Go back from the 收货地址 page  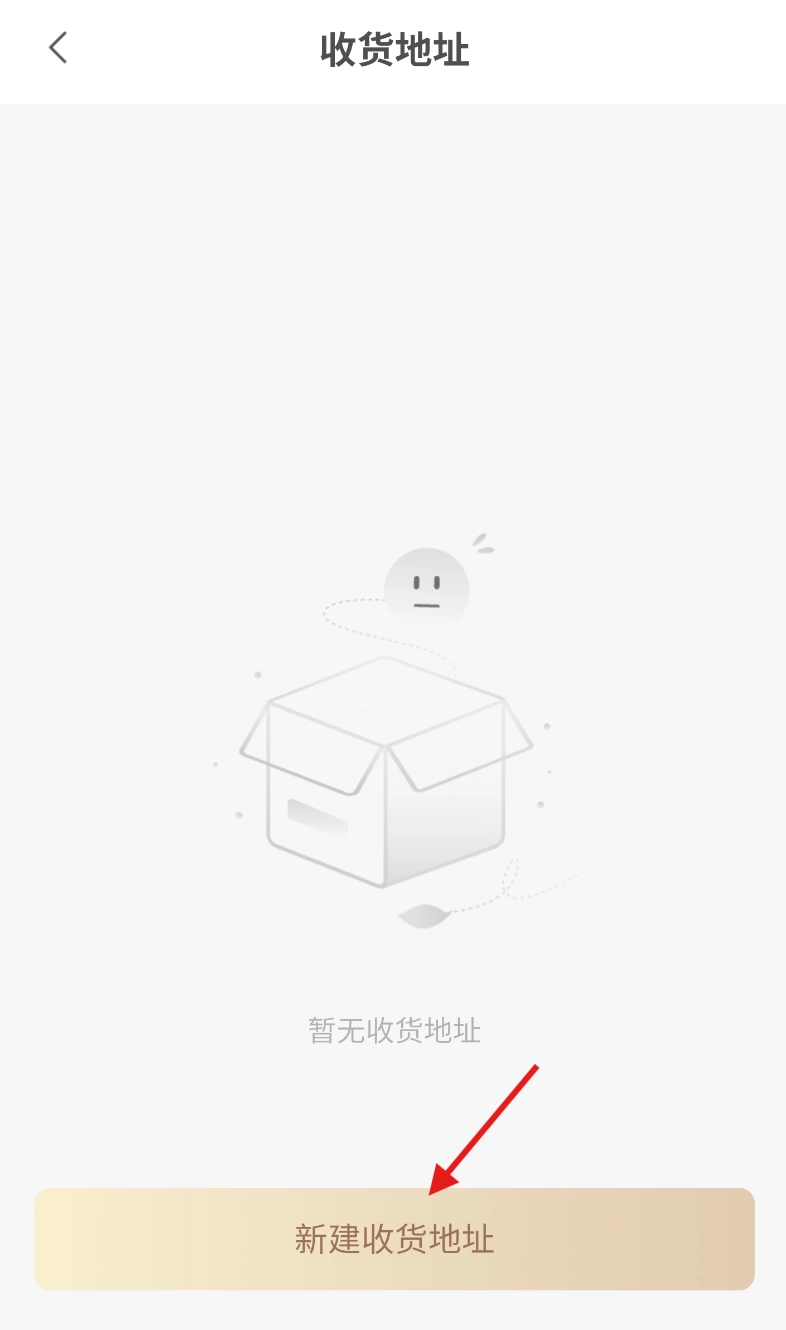tap(58, 48)
